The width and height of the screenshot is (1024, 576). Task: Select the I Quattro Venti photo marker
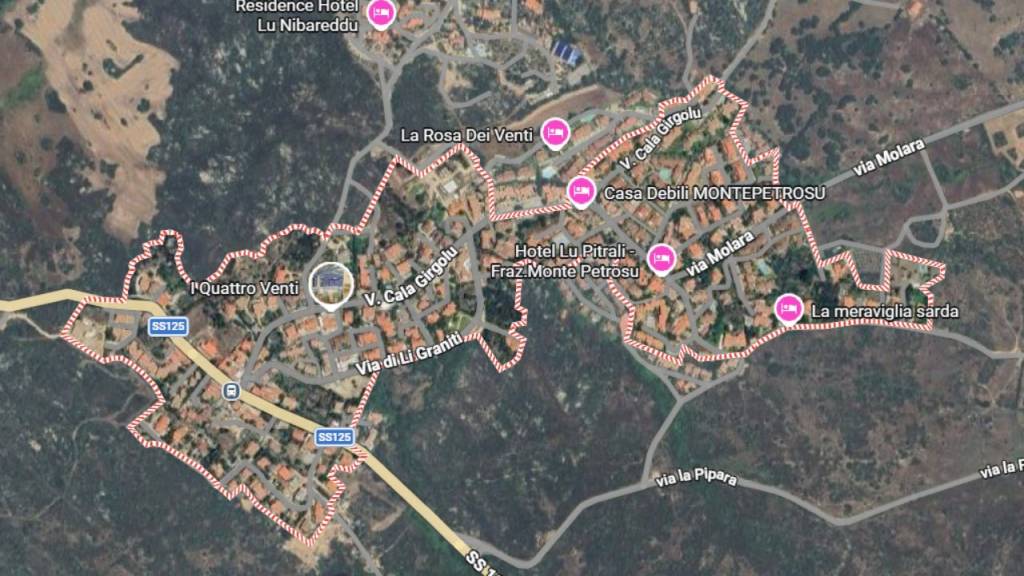coord(331,285)
